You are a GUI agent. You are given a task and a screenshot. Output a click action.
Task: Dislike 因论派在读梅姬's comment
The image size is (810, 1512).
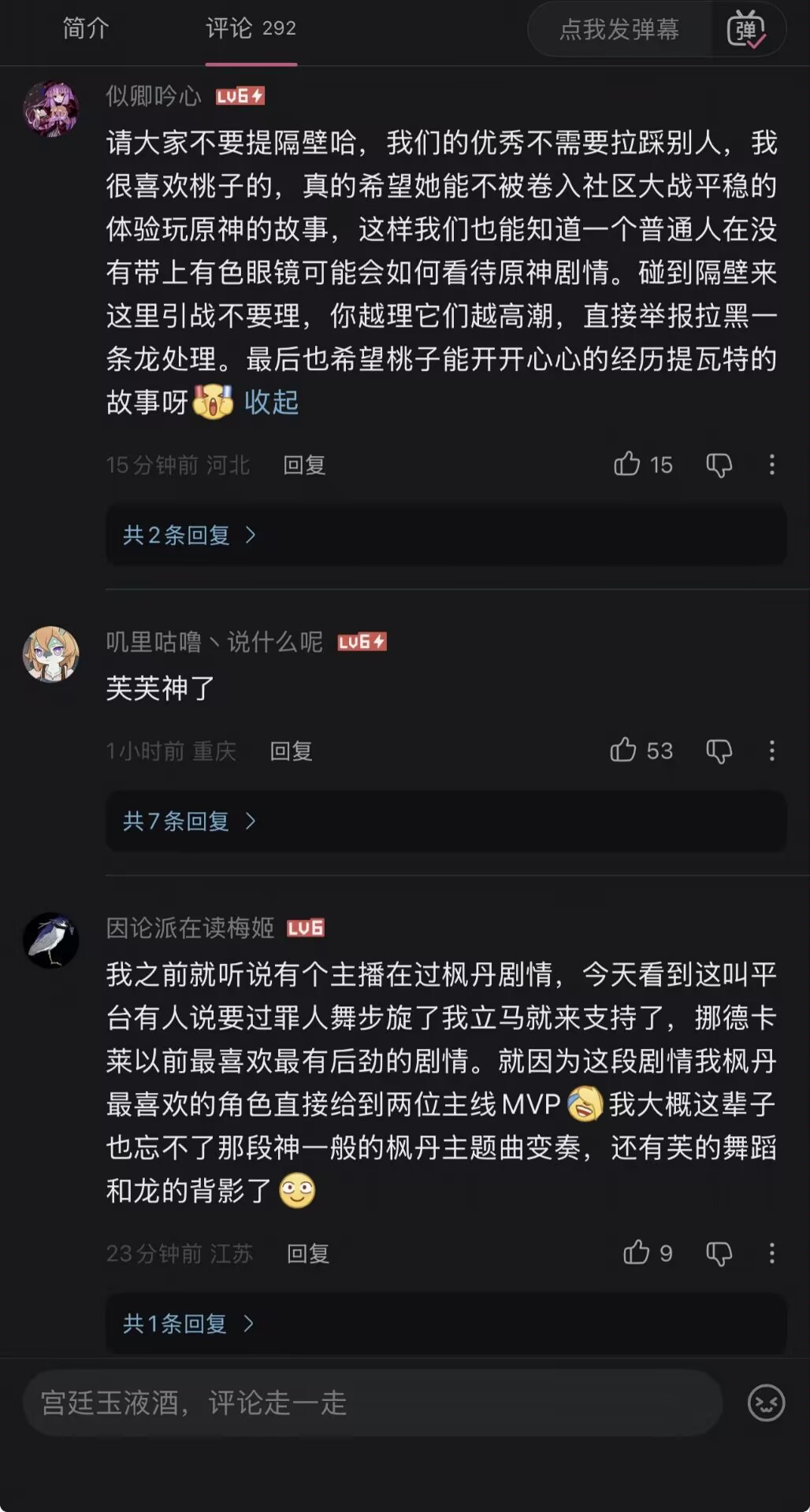tap(719, 1253)
